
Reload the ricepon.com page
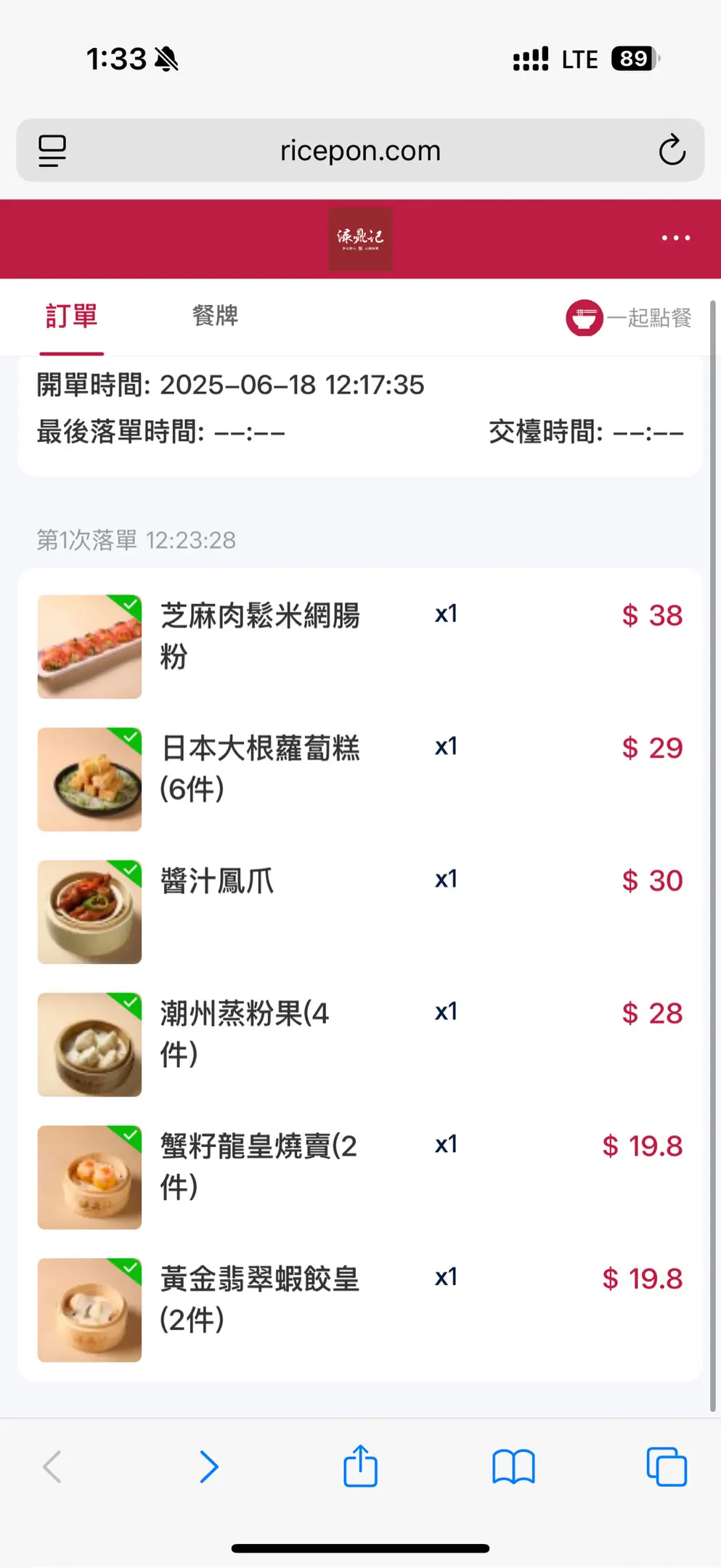672,150
